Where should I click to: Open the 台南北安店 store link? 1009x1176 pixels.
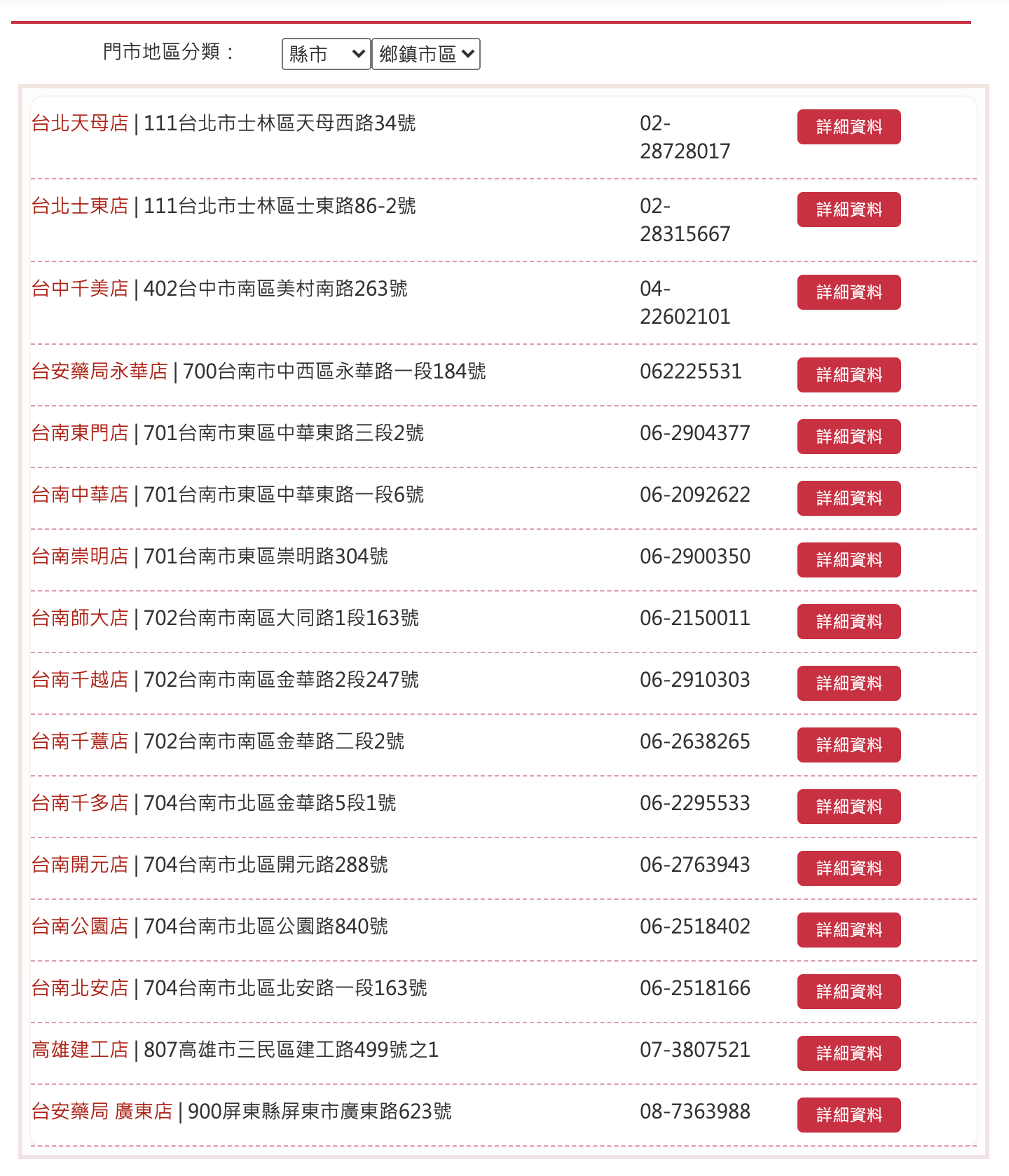(x=80, y=988)
